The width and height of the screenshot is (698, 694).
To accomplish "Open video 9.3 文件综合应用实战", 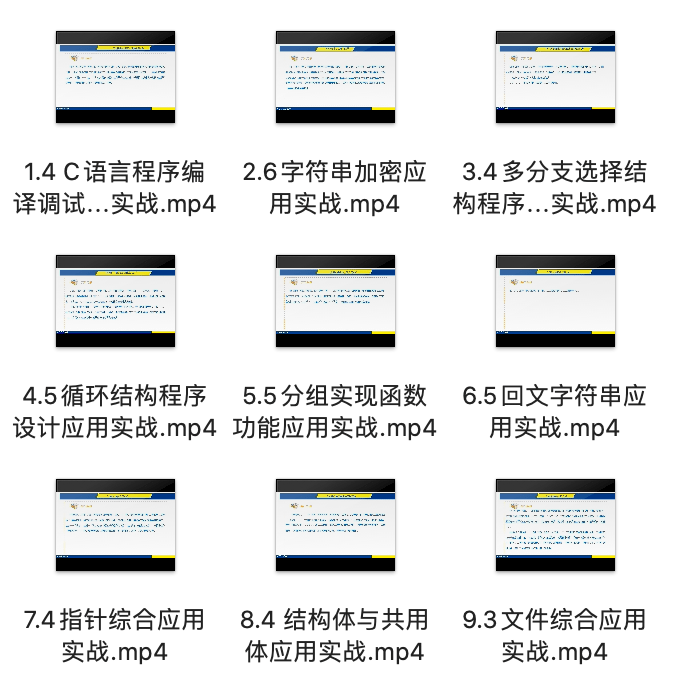I will (x=555, y=525).
